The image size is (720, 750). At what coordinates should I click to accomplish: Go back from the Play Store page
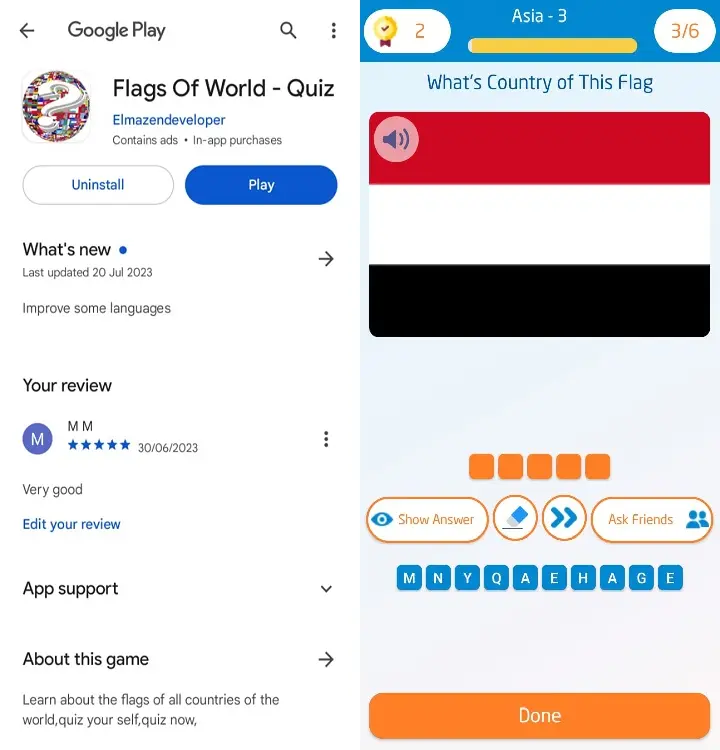(27, 31)
